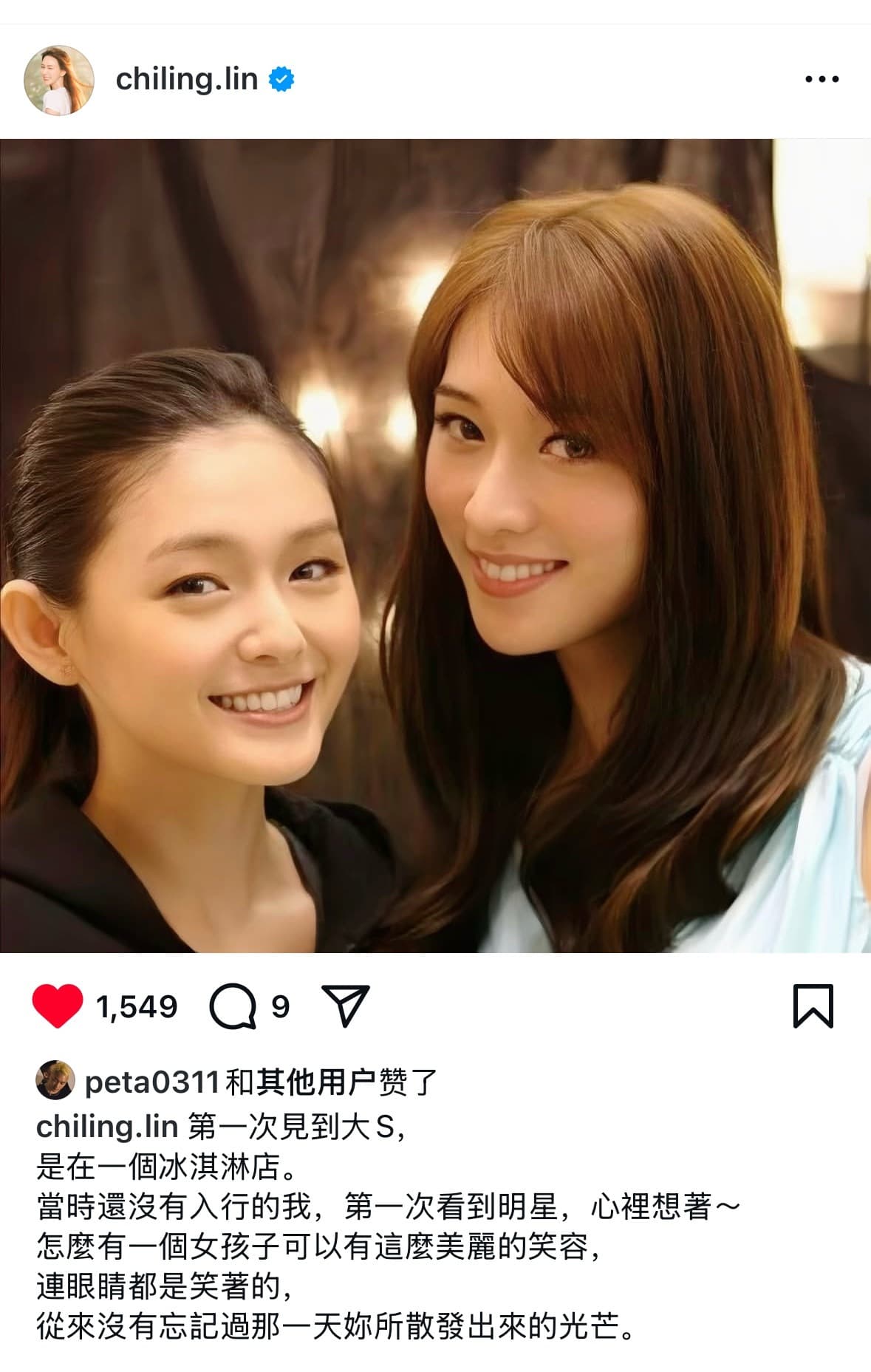
Task: Save post with the bookmark icon
Action: click(x=813, y=1006)
